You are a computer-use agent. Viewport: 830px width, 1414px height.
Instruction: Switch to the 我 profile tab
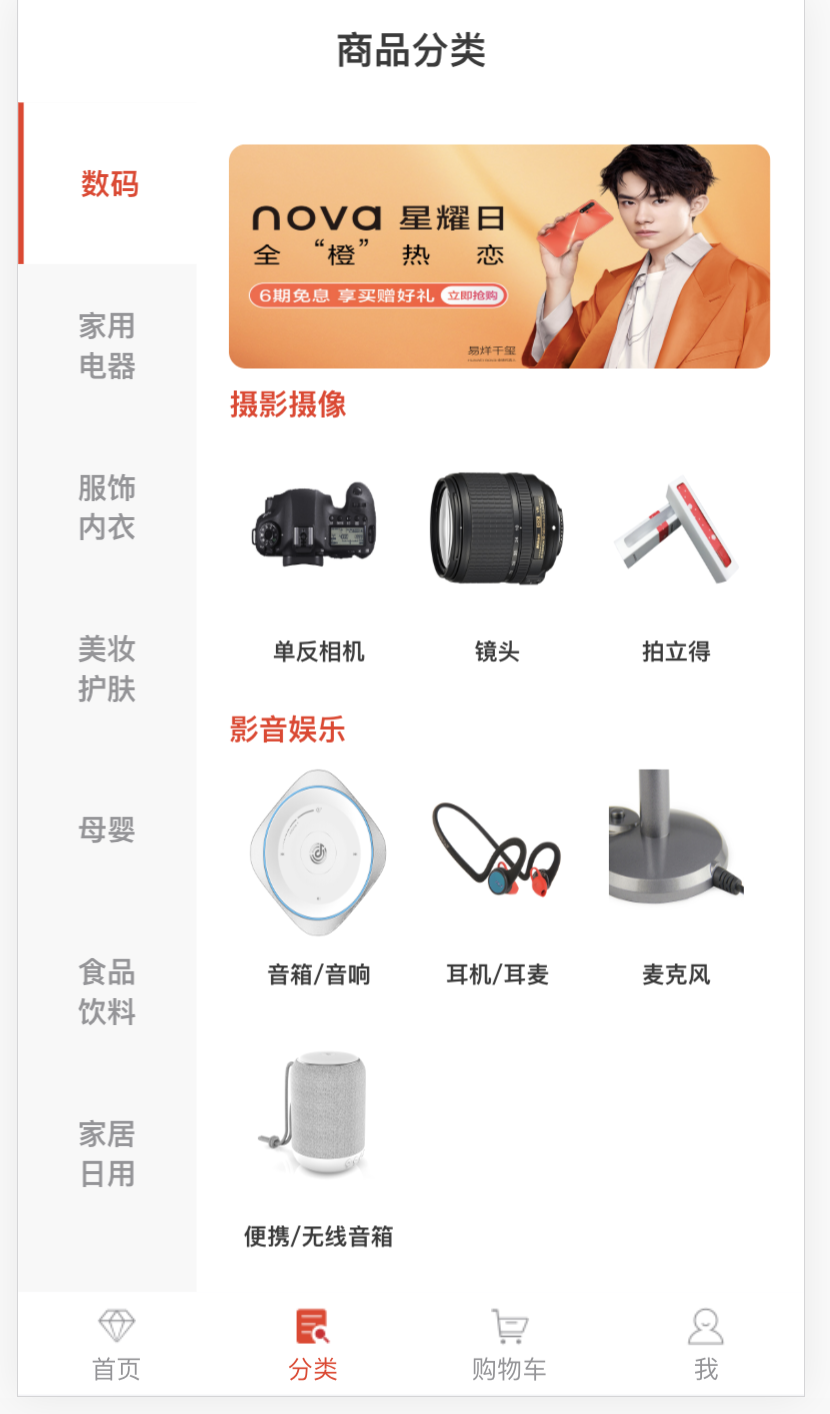pyautogui.click(x=706, y=1345)
